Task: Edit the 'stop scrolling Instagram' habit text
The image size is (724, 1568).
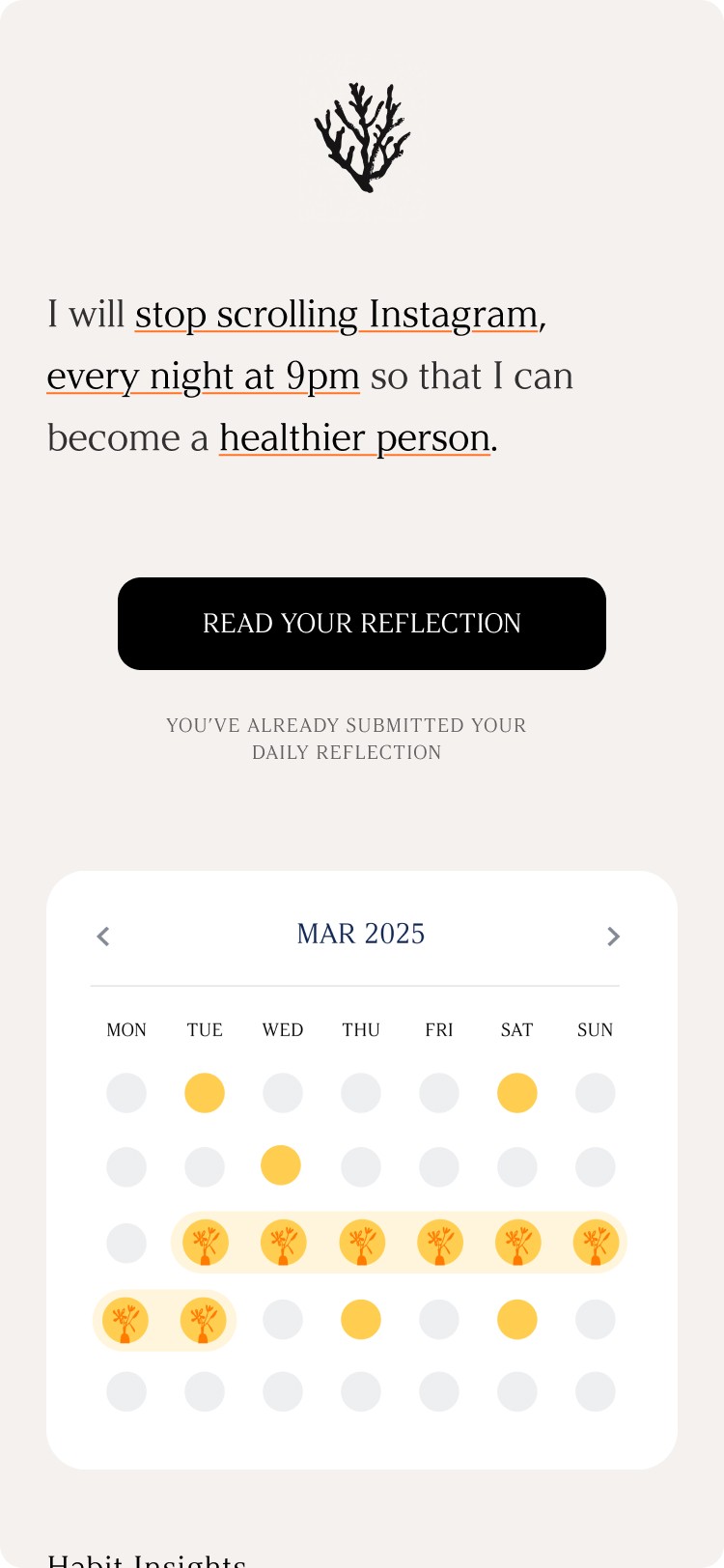Action: 336,315
